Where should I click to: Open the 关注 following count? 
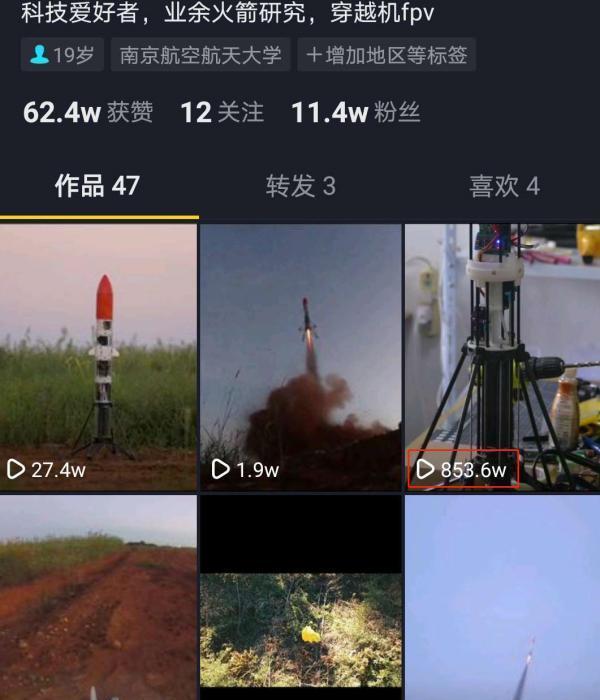pos(222,113)
